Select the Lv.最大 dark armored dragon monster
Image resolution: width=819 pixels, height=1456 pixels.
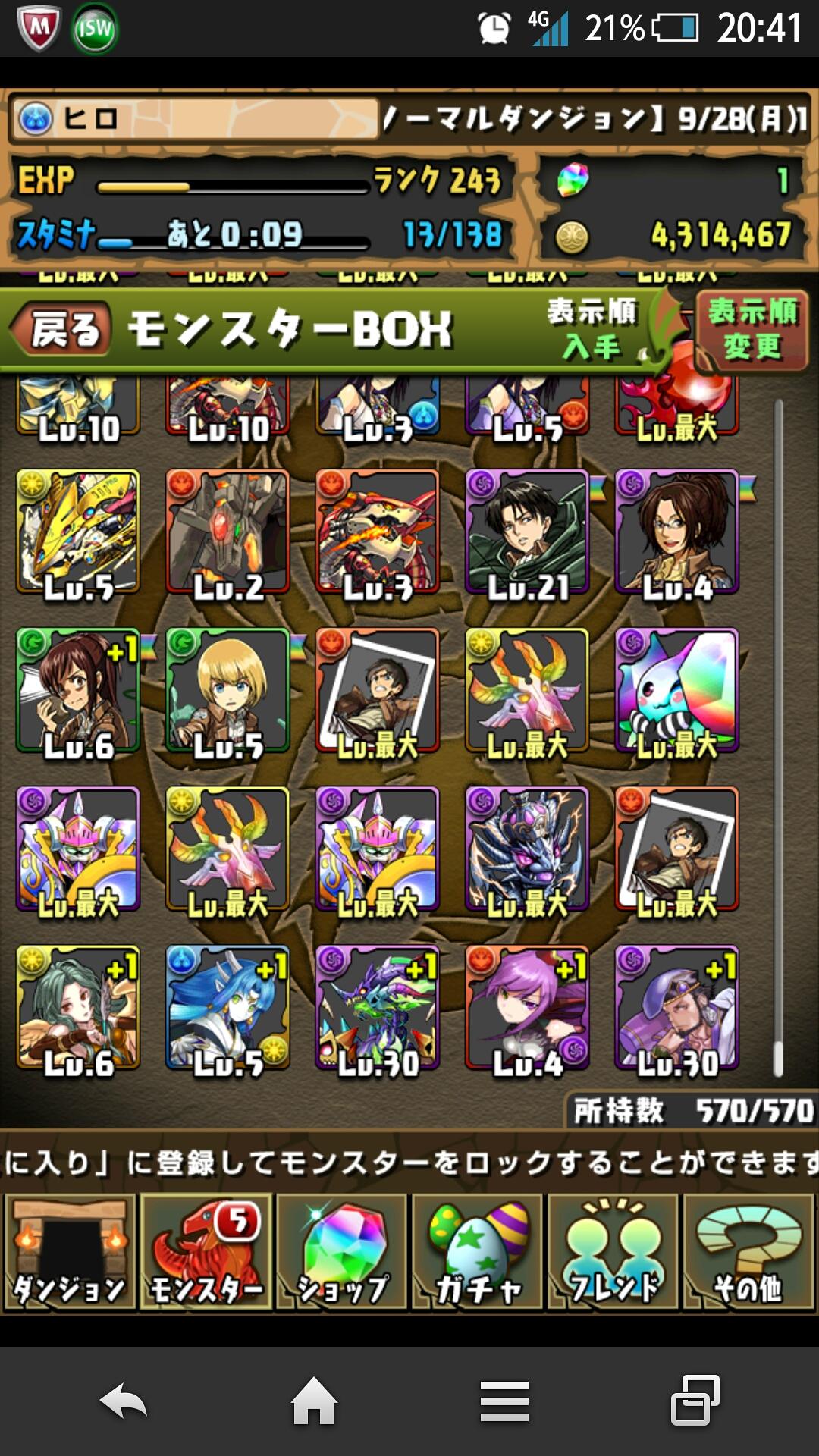pos(527,849)
